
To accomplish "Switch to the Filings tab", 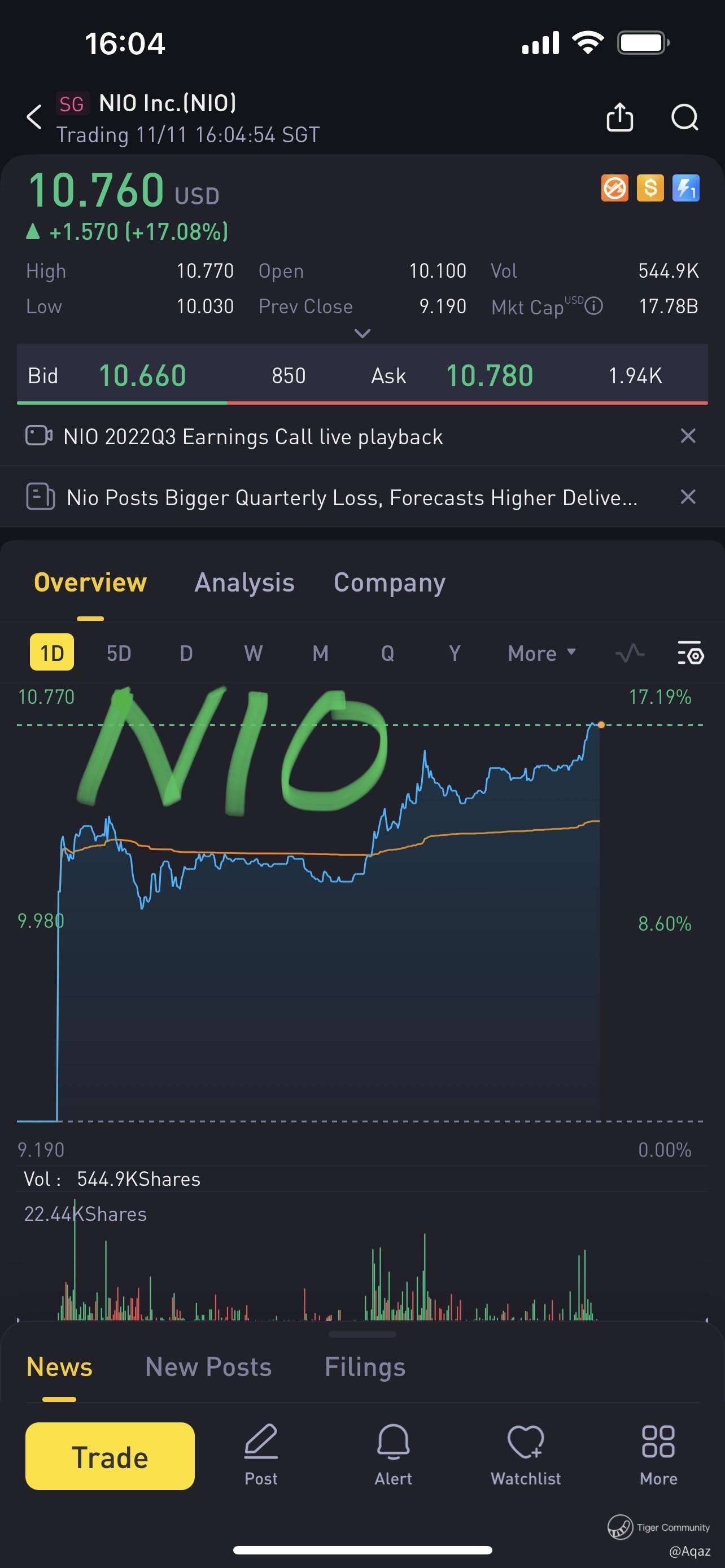I will 365,1366.
